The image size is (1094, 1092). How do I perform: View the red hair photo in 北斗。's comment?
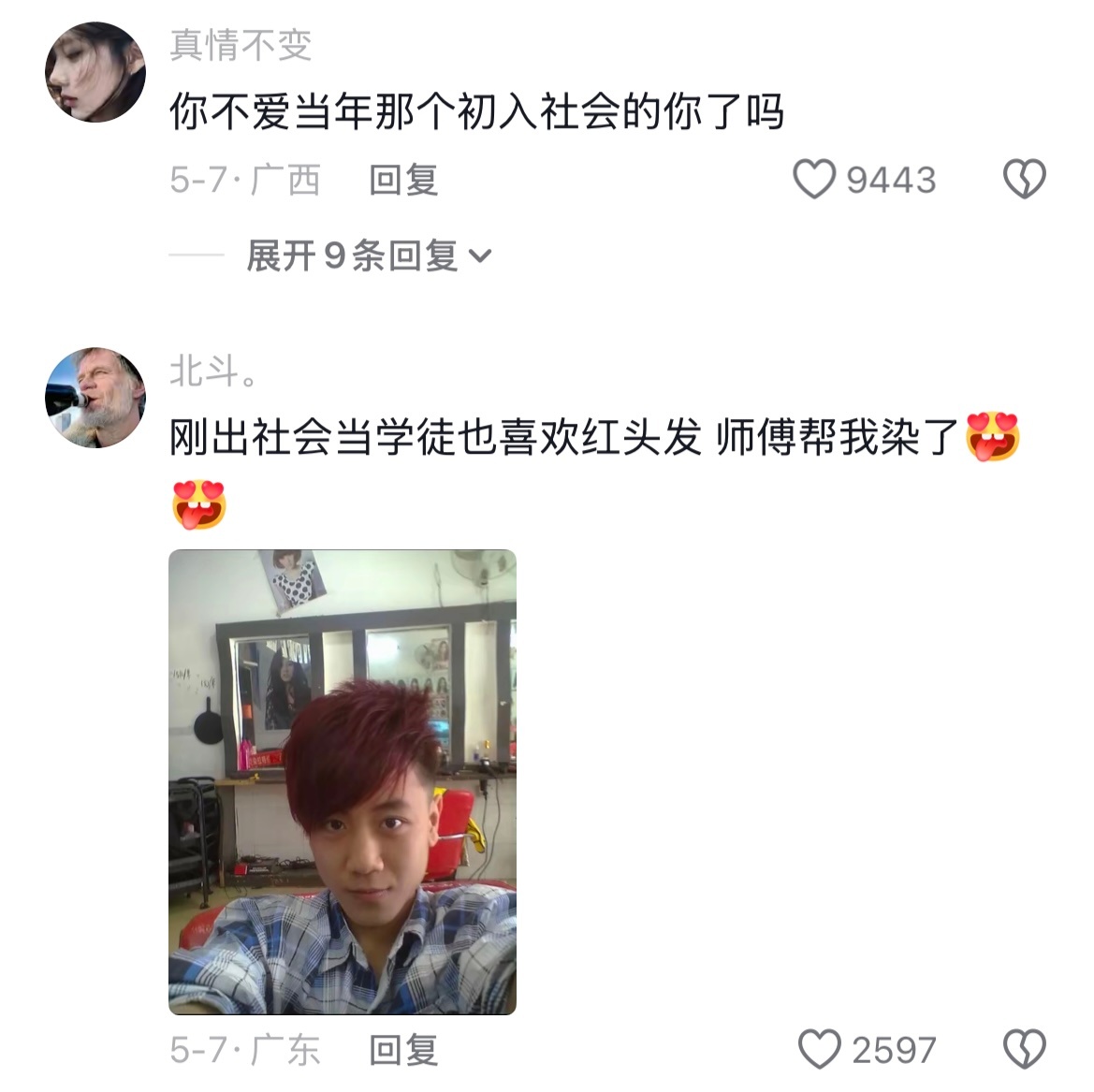click(343, 781)
